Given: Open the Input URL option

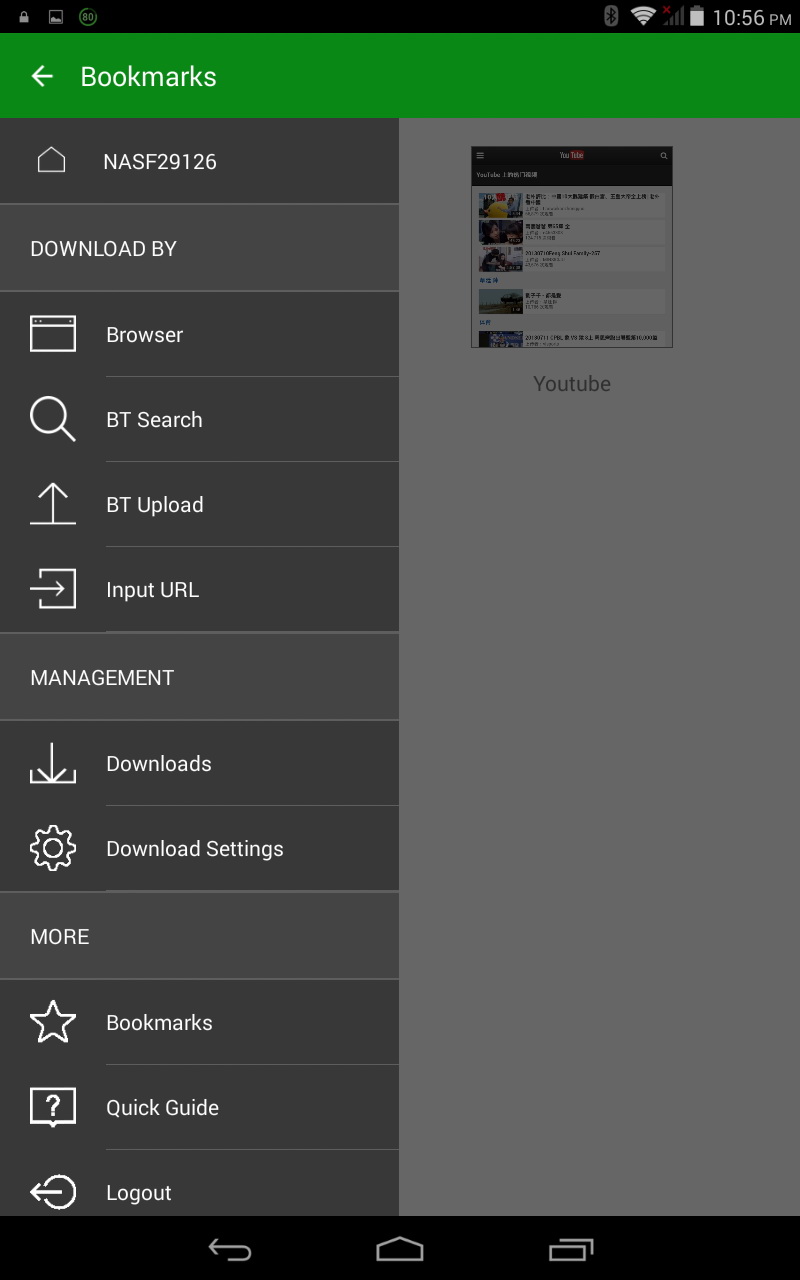Looking at the screenshot, I should [199, 589].
